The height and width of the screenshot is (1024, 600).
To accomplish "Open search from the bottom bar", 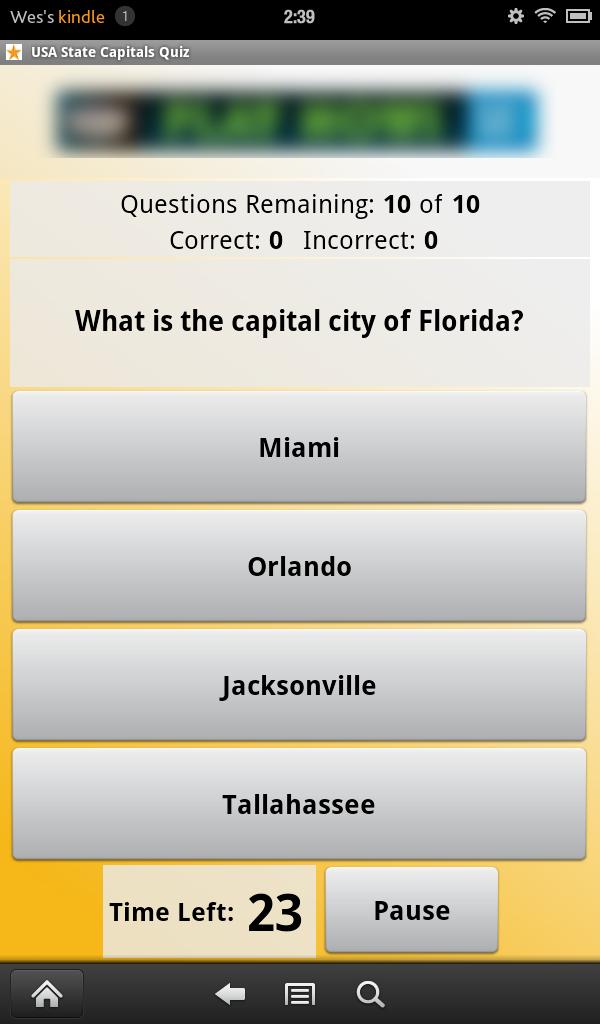I will (369, 993).
